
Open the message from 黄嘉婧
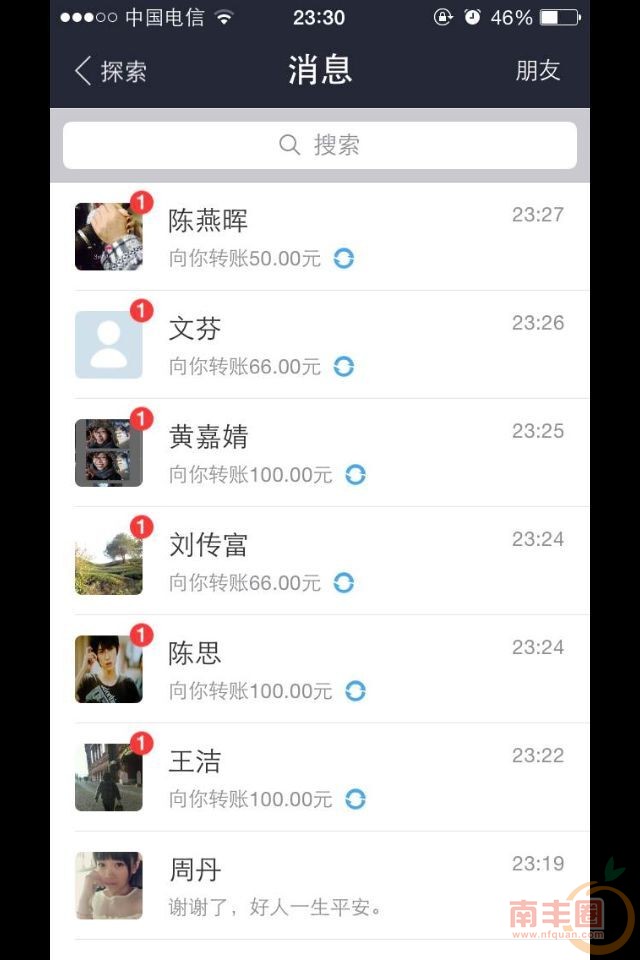(x=320, y=453)
